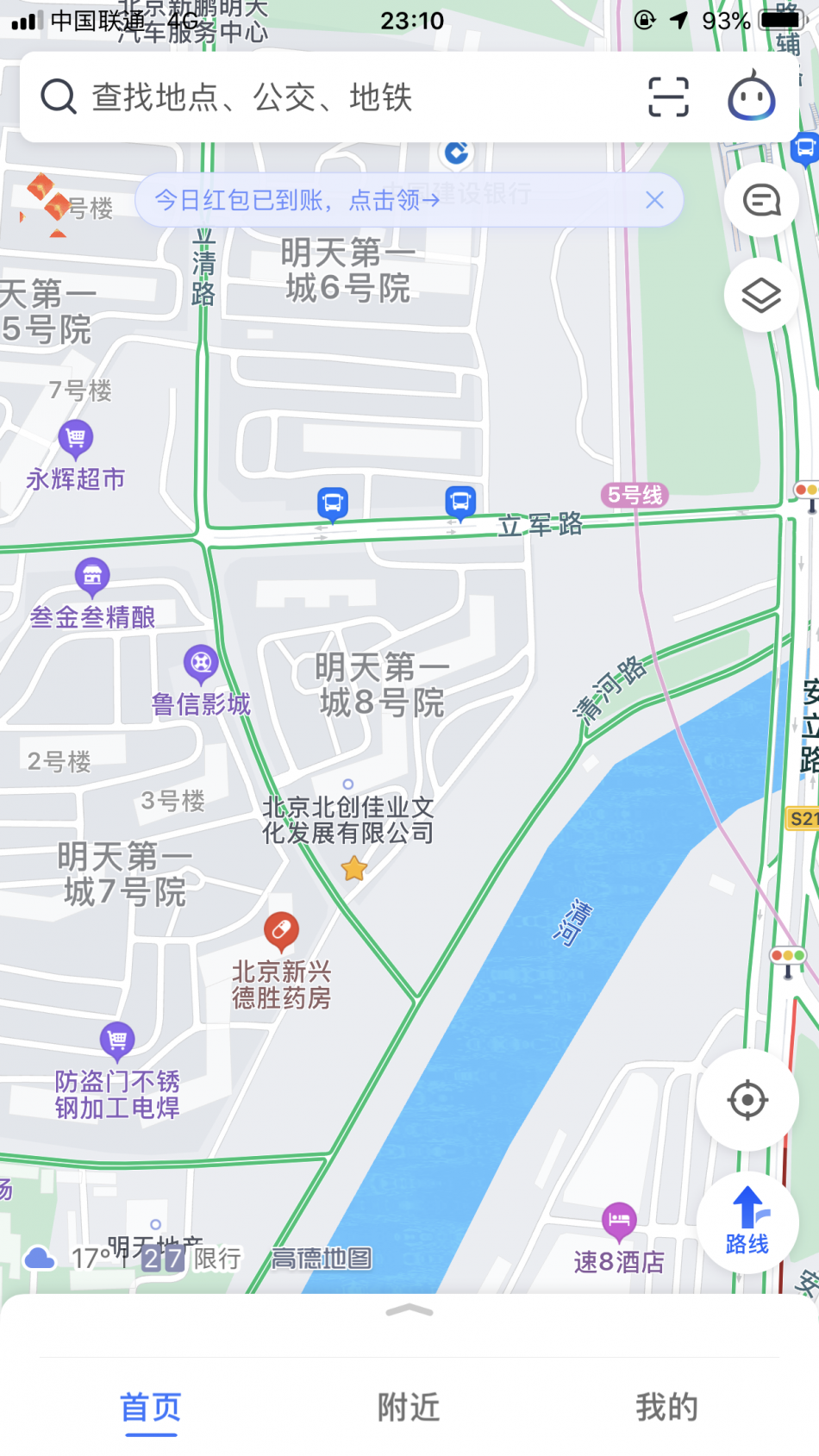
Task: Select the 首页 tab
Action: [151, 1407]
